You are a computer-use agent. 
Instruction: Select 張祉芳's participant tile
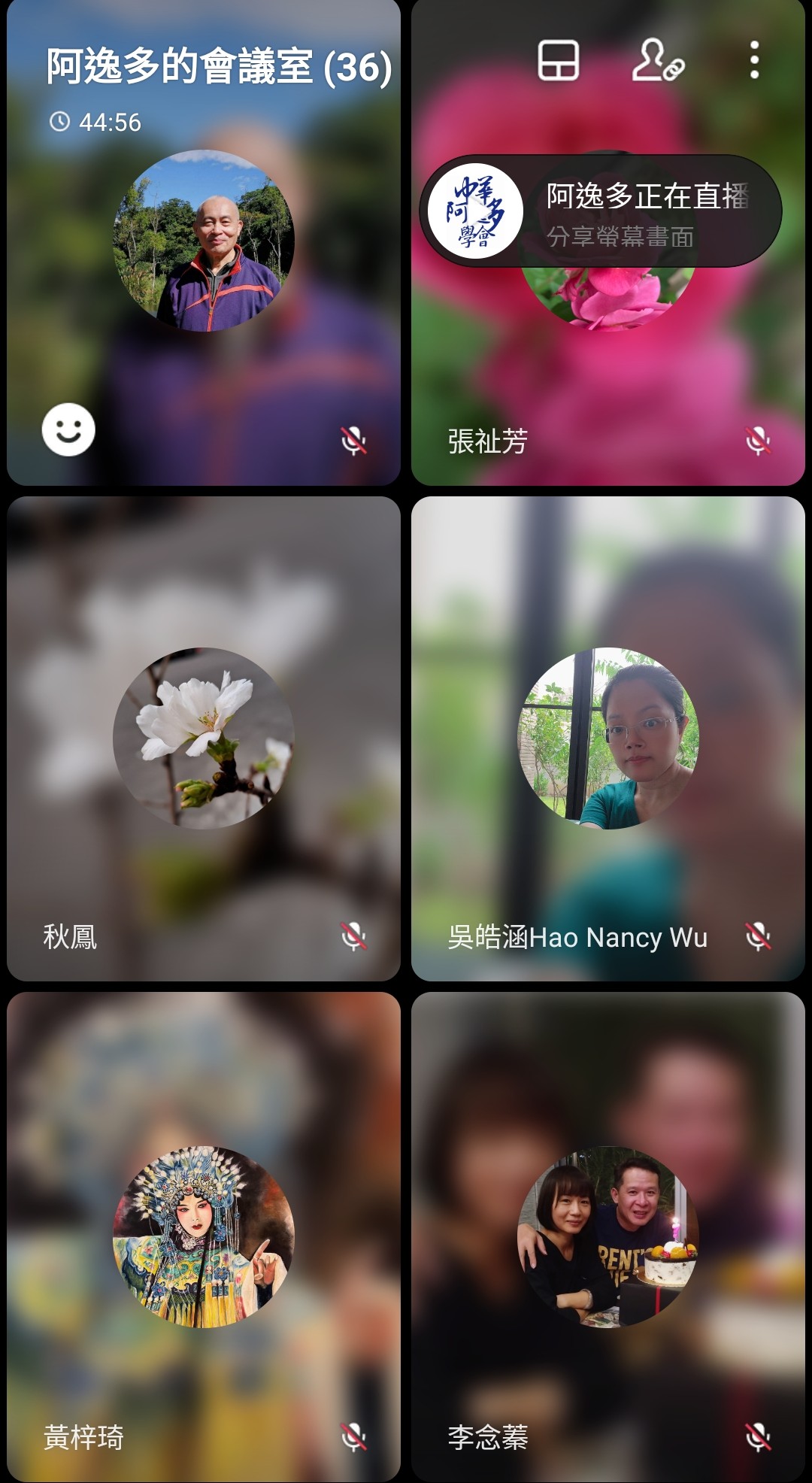(607, 376)
